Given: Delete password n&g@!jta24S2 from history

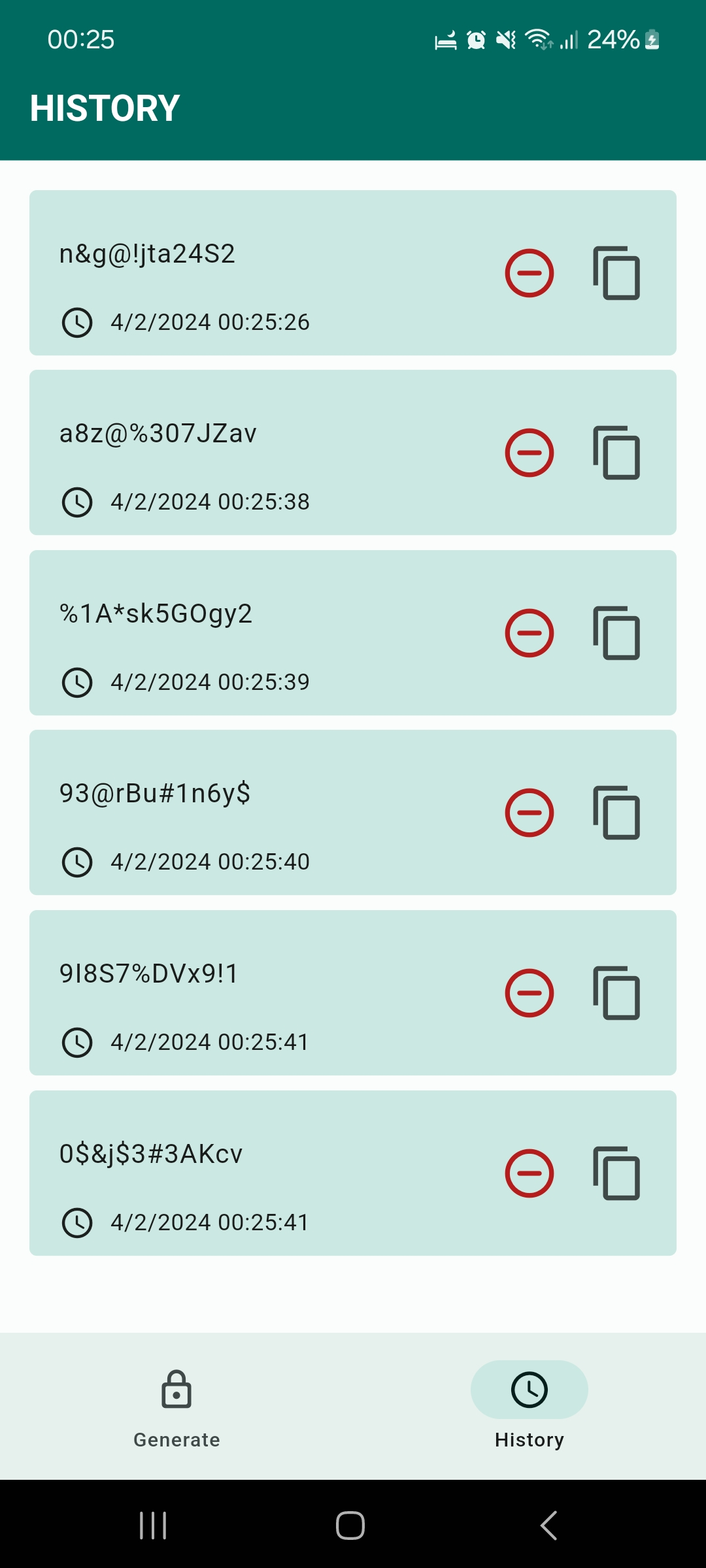Looking at the screenshot, I should pyautogui.click(x=529, y=273).
